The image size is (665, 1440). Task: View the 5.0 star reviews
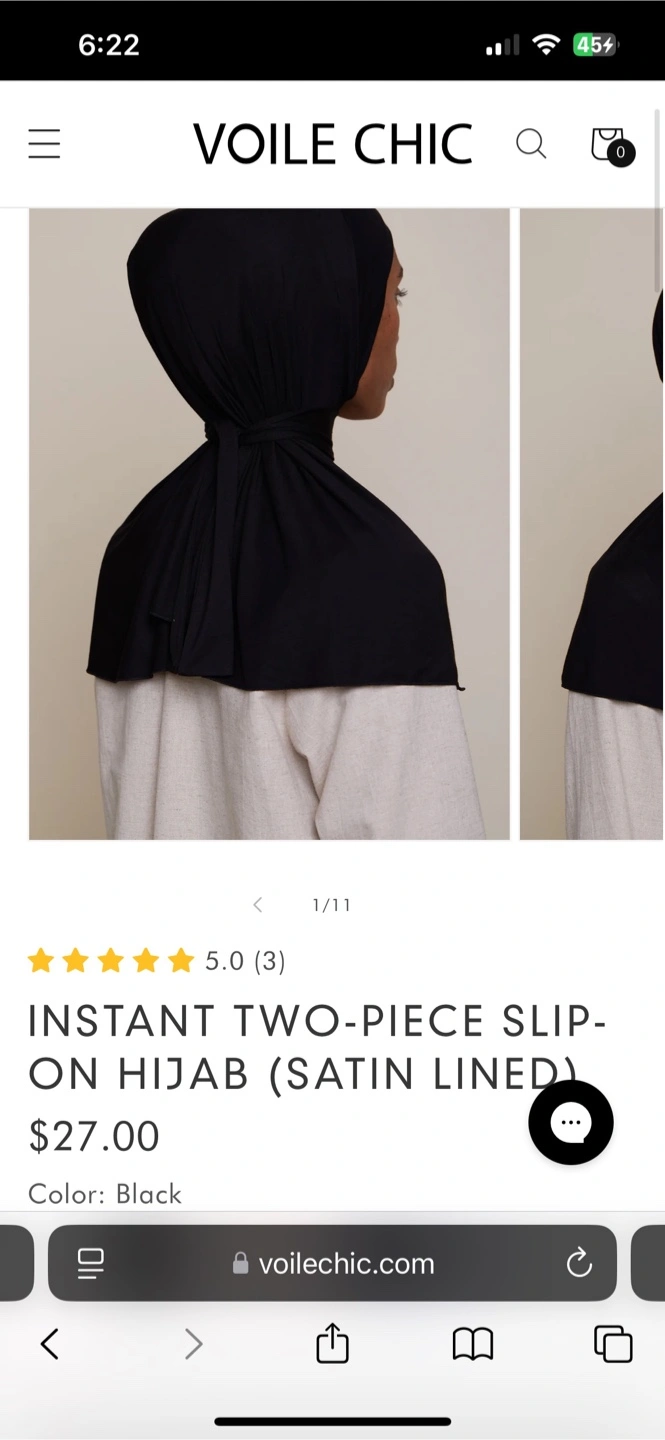point(157,961)
